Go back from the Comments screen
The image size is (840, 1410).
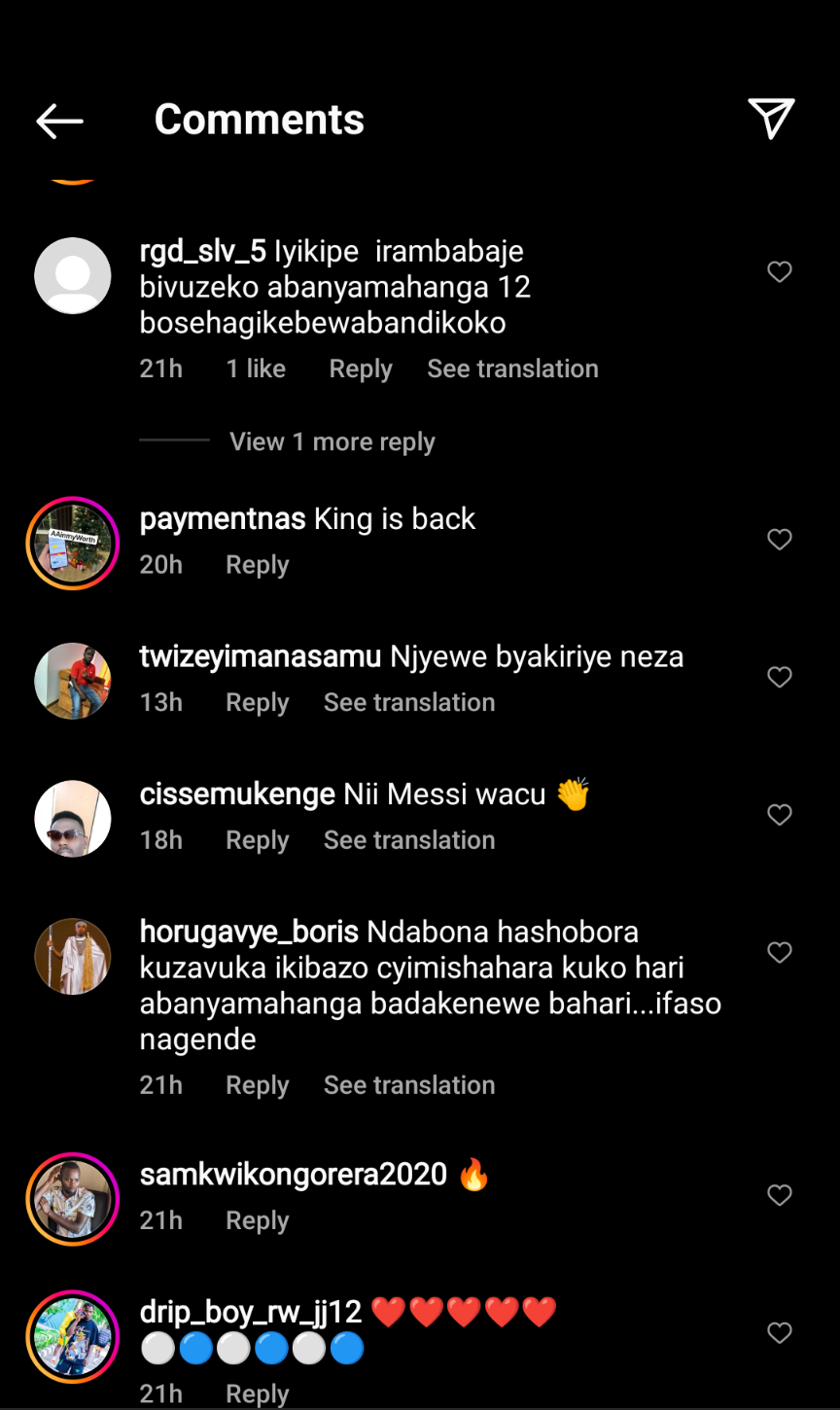59,121
